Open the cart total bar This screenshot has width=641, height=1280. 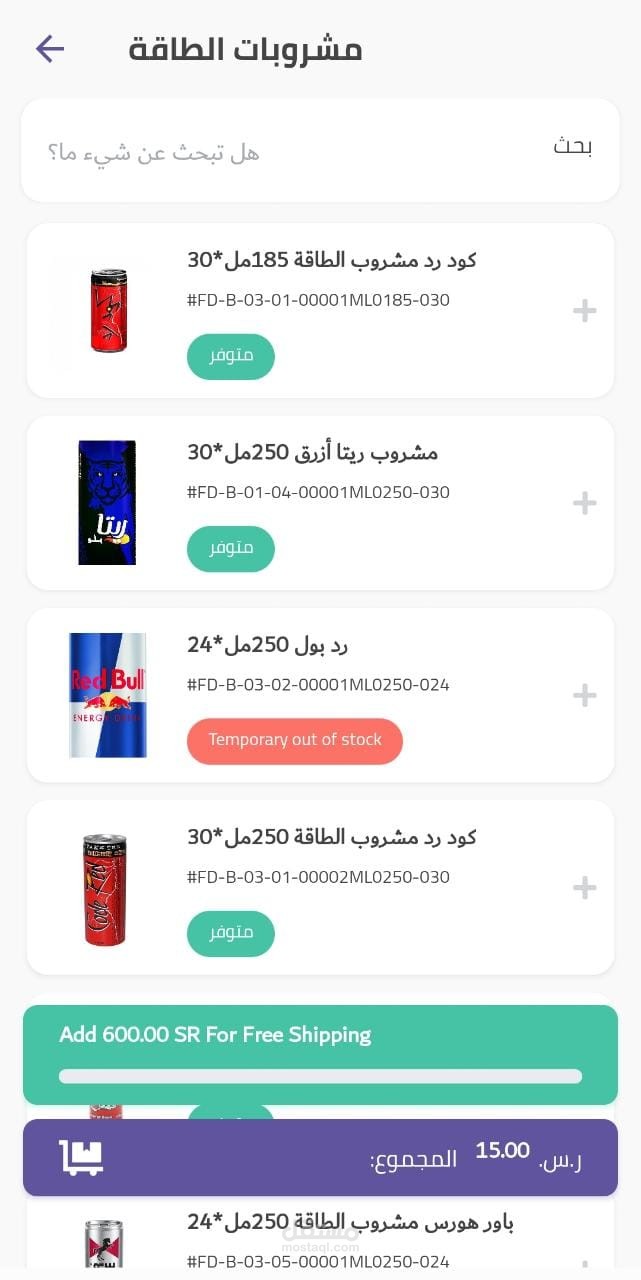[320, 1158]
